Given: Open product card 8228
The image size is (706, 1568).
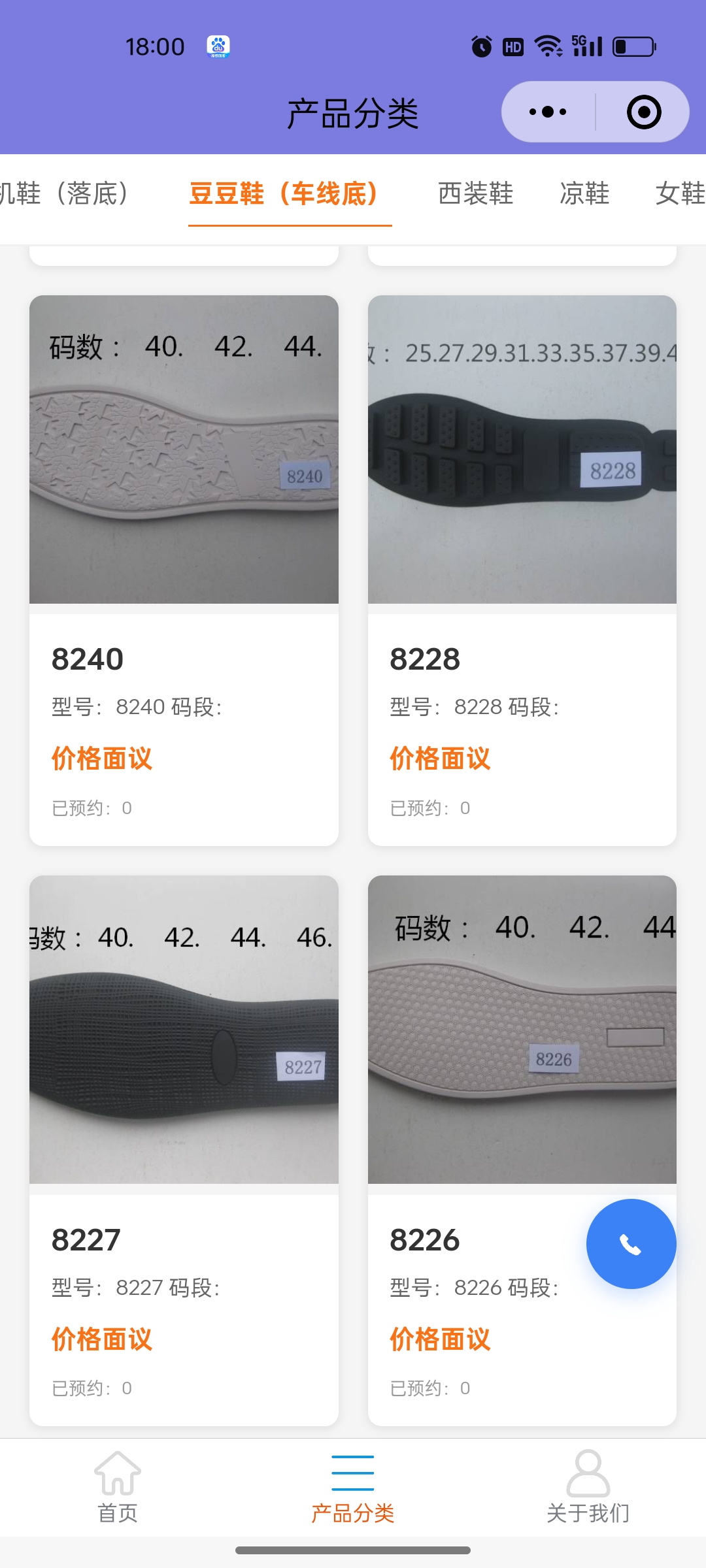Looking at the screenshot, I should (x=522, y=570).
